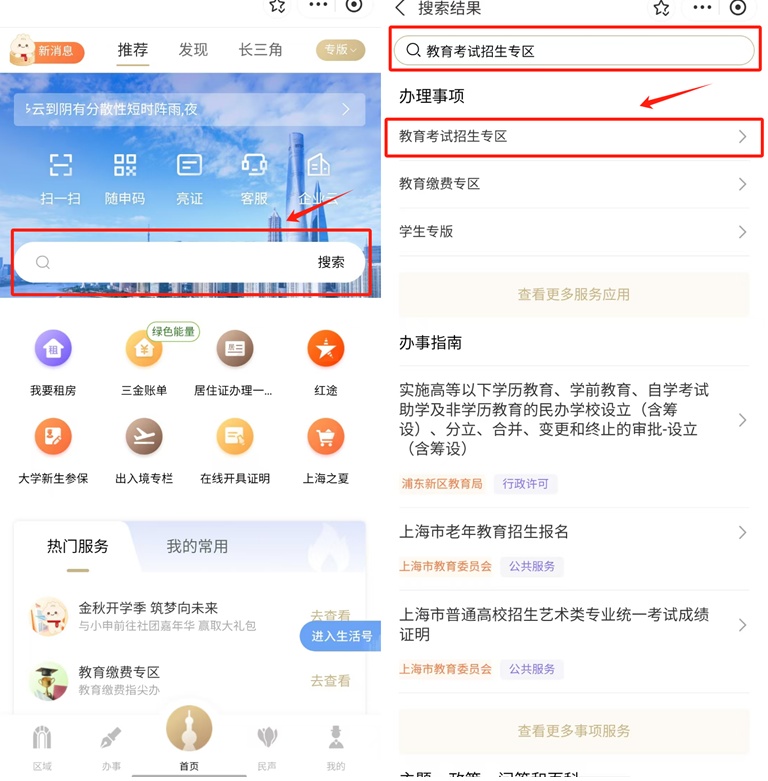Open the 教育缴费专区 row under 办理事项
This screenshot has height=781, width=768.
pyautogui.click(x=574, y=184)
